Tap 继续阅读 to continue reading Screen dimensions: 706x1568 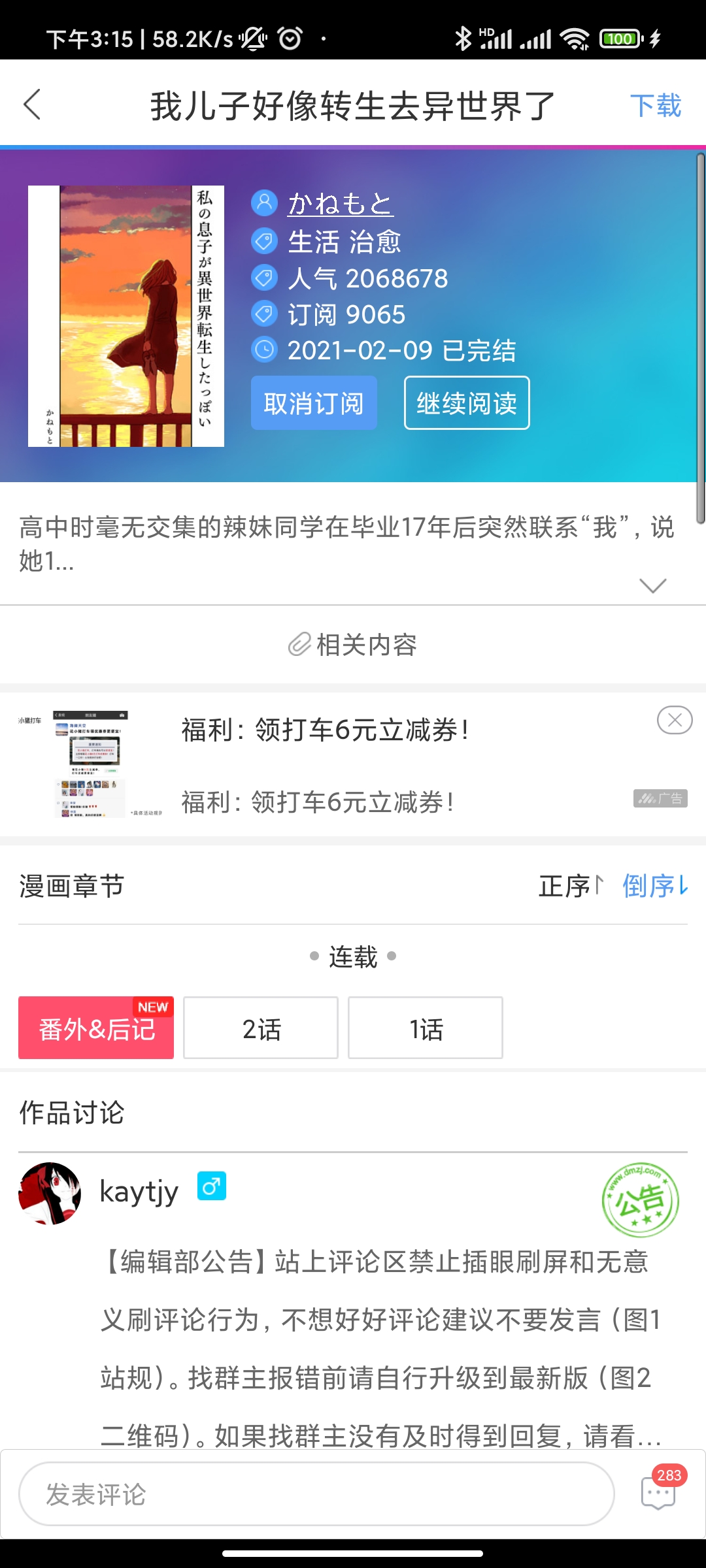click(467, 403)
